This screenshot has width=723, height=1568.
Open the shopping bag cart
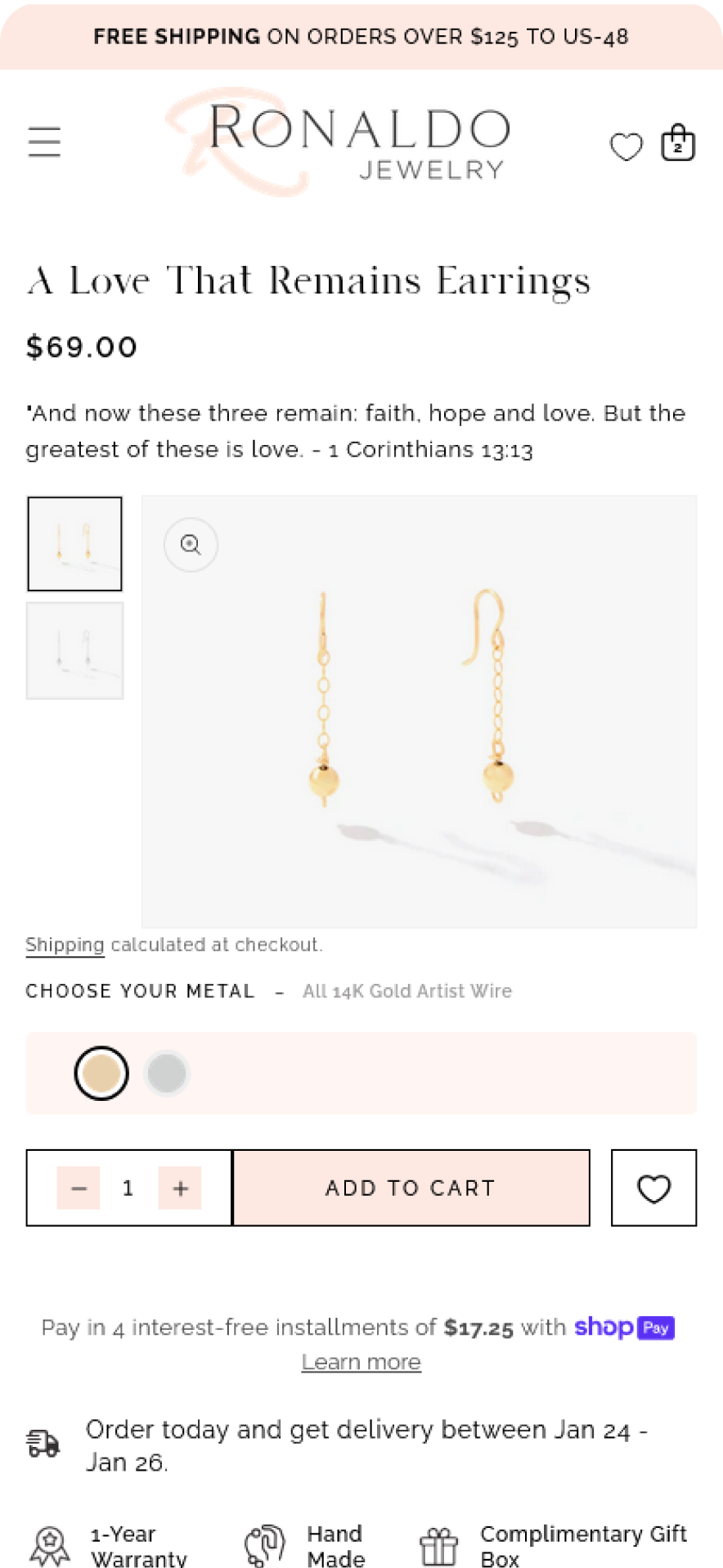(x=678, y=143)
